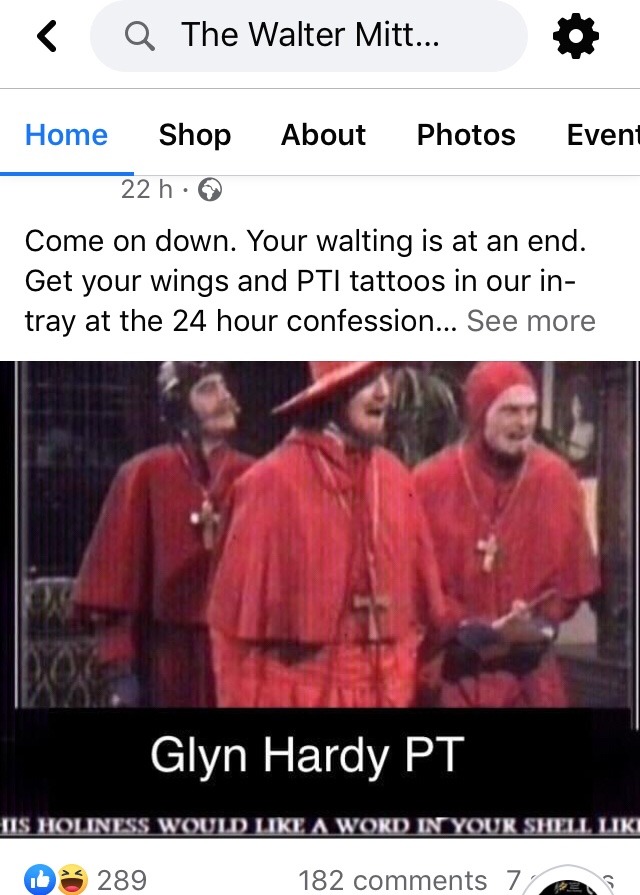Screen dimensions: 640x895
Task: Open the About tab
Action: 323,135
